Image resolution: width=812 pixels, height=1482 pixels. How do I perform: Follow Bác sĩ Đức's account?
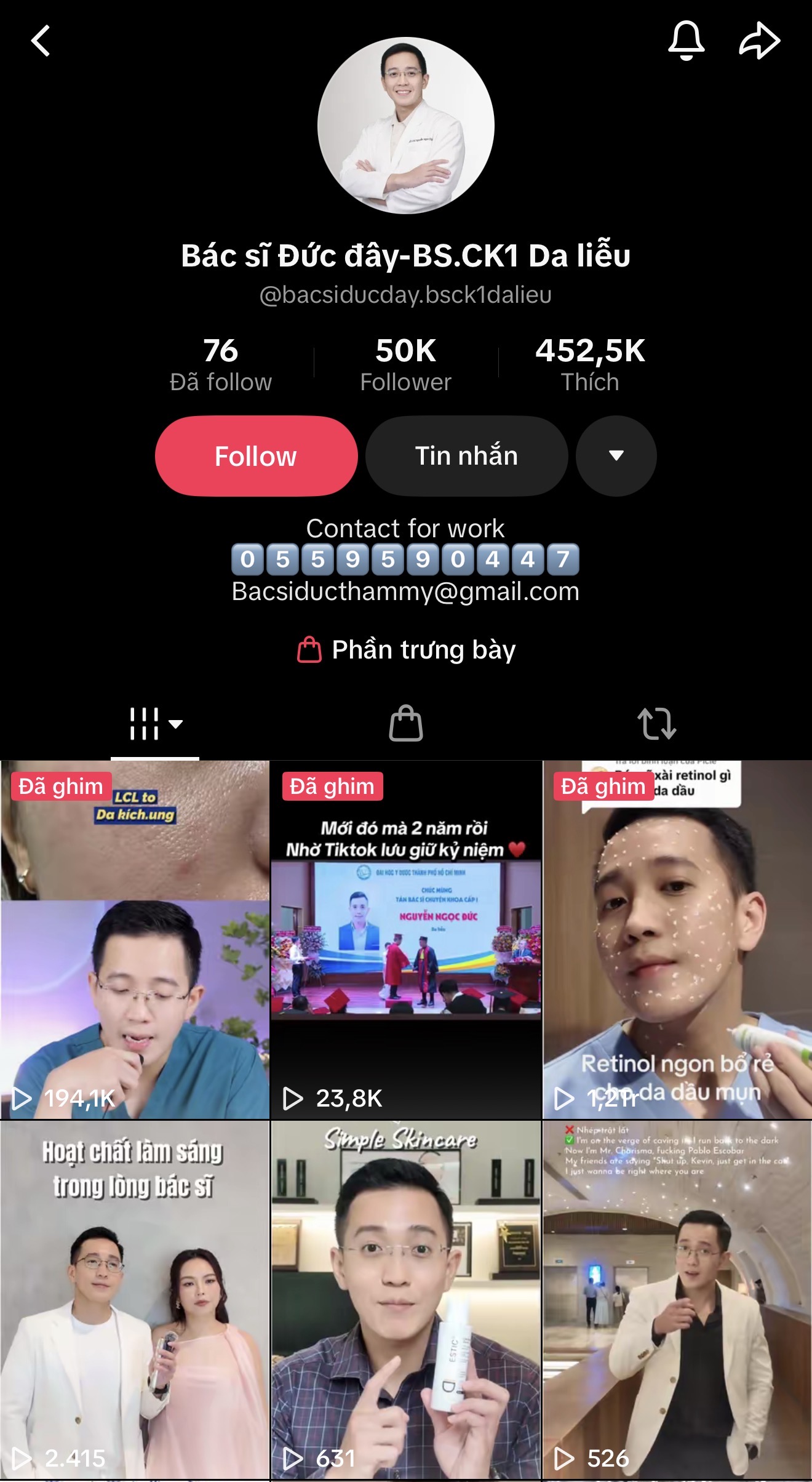point(256,456)
